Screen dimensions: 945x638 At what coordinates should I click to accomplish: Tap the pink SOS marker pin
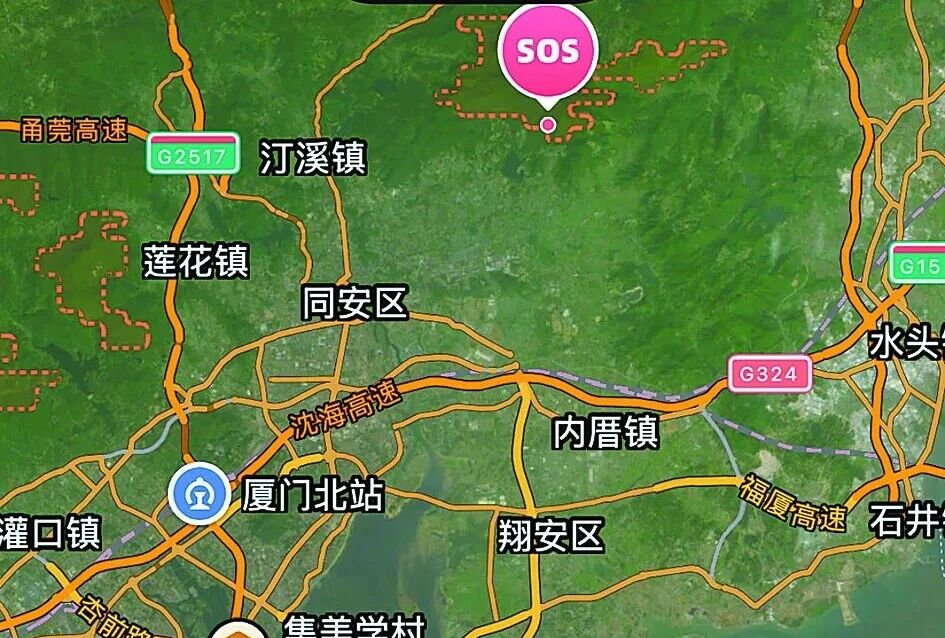(547, 50)
